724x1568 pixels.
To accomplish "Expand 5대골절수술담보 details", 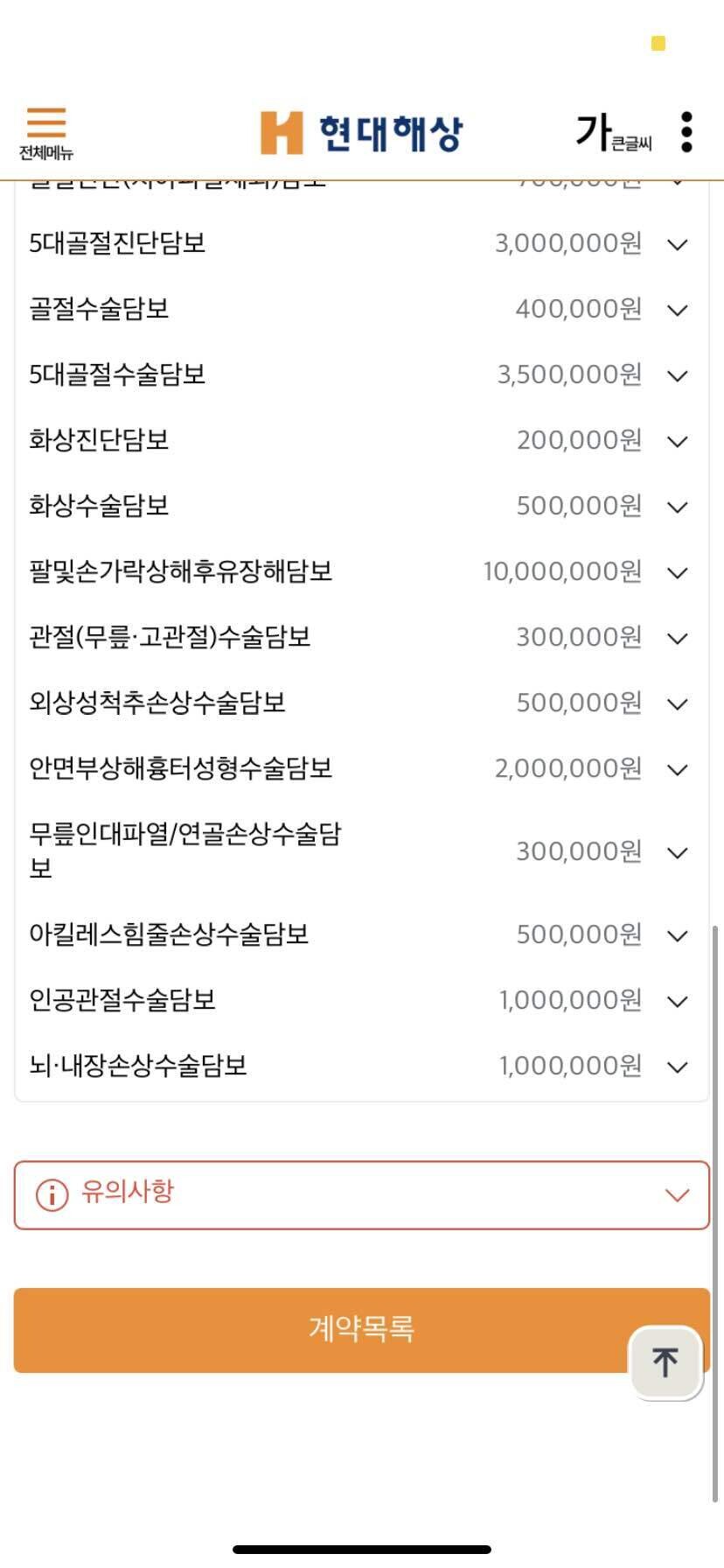I will [361, 374].
